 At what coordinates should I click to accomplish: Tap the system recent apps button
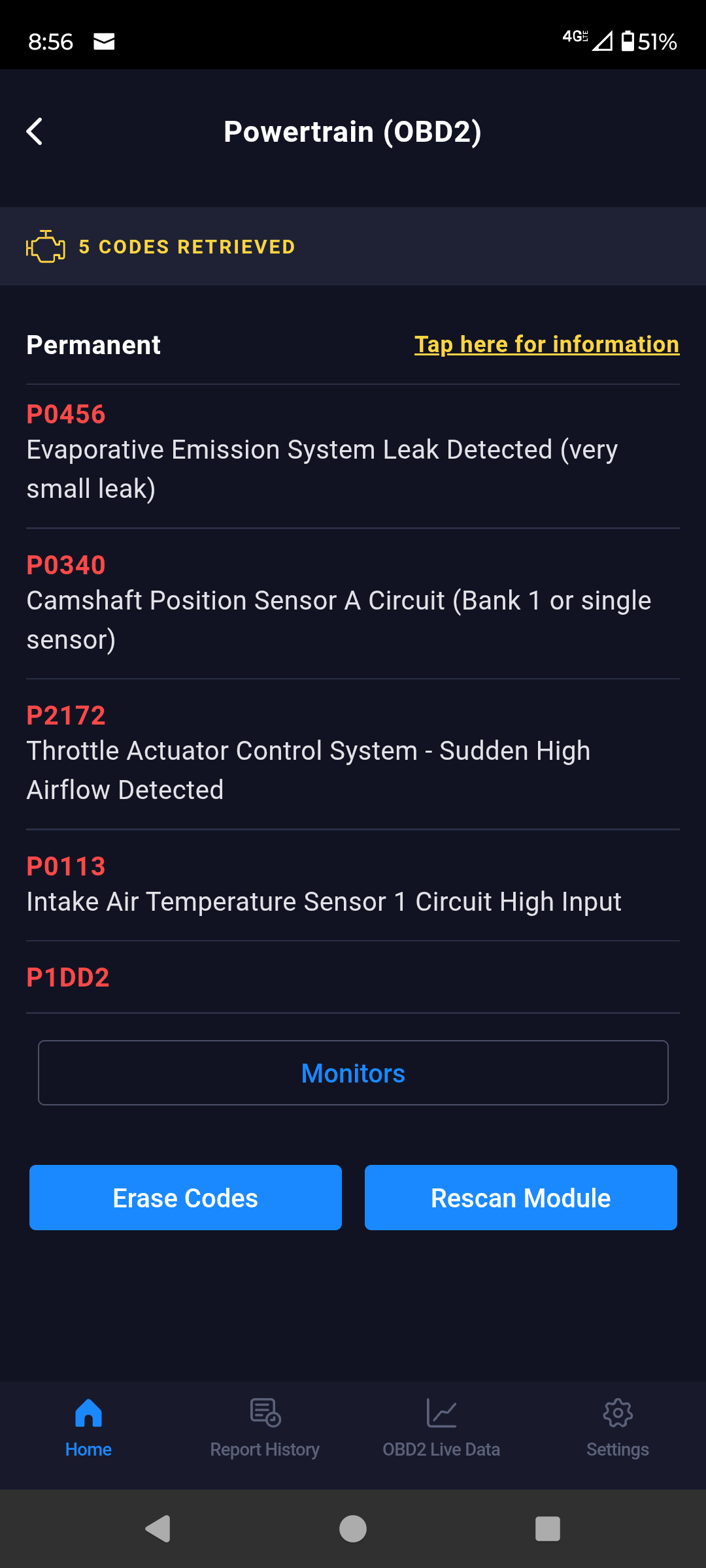(547, 1529)
